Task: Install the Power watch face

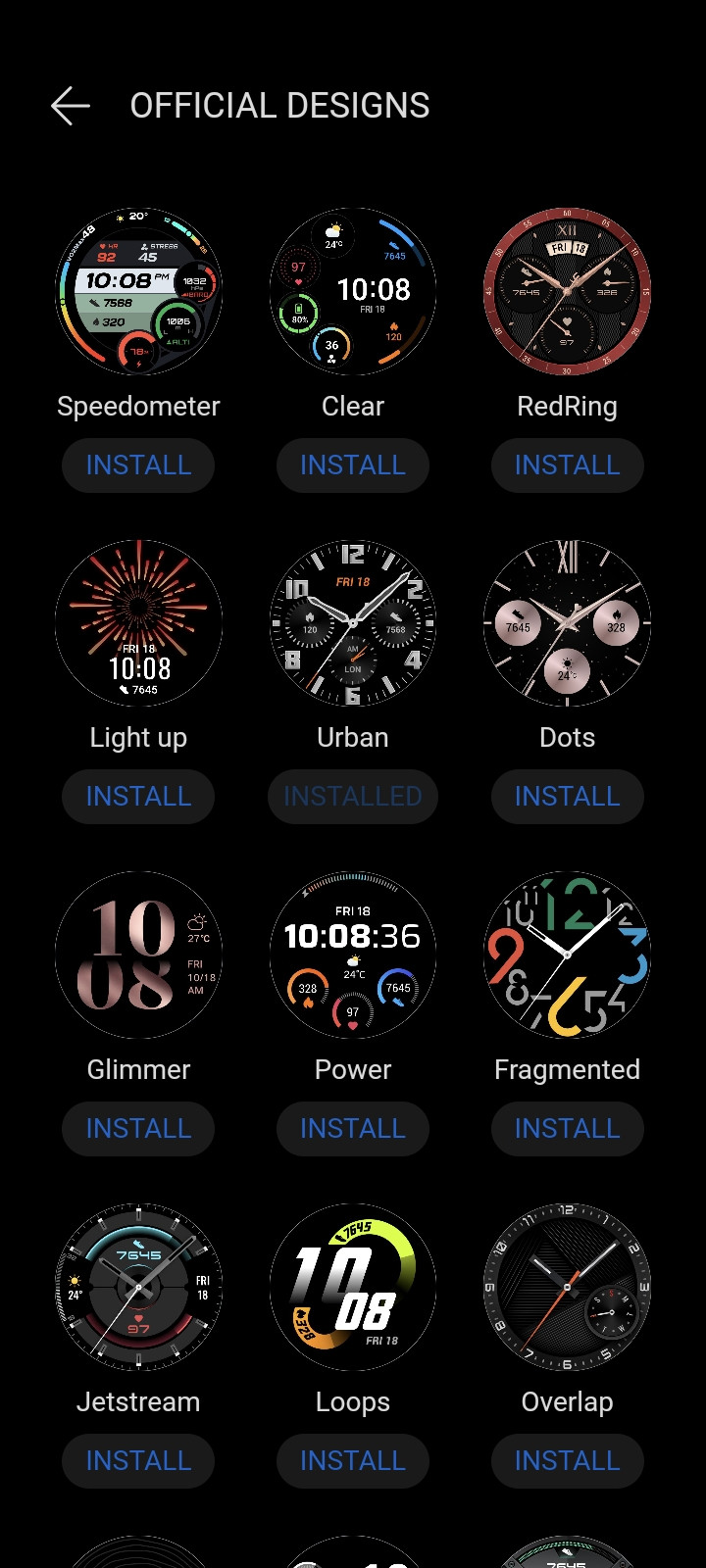Action: click(353, 1128)
